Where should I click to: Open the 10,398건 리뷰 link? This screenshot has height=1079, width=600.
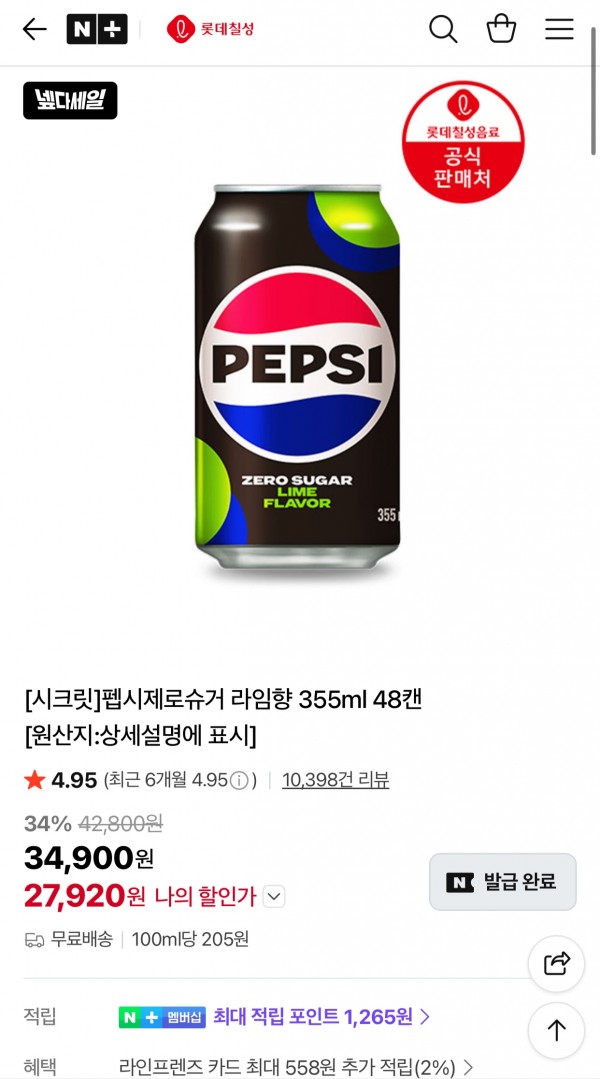pos(336,780)
